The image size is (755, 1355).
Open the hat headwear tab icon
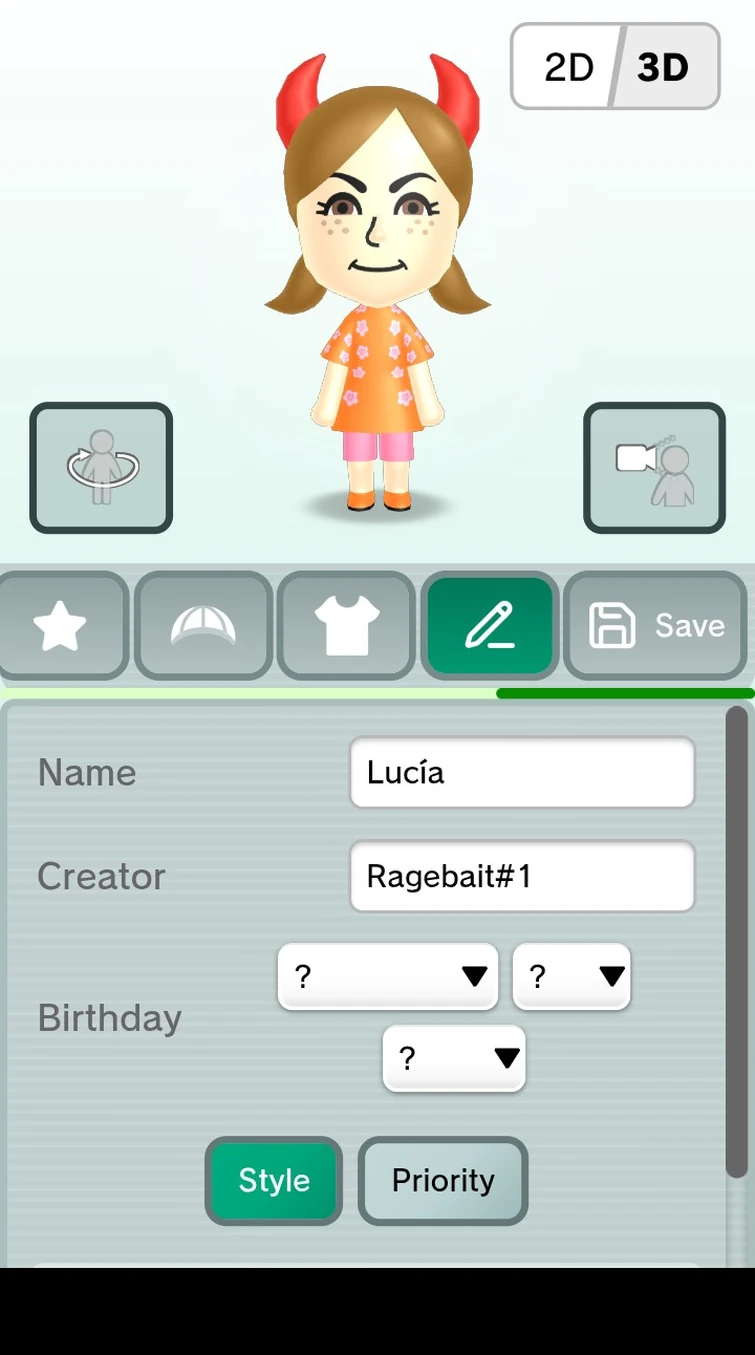(x=203, y=626)
